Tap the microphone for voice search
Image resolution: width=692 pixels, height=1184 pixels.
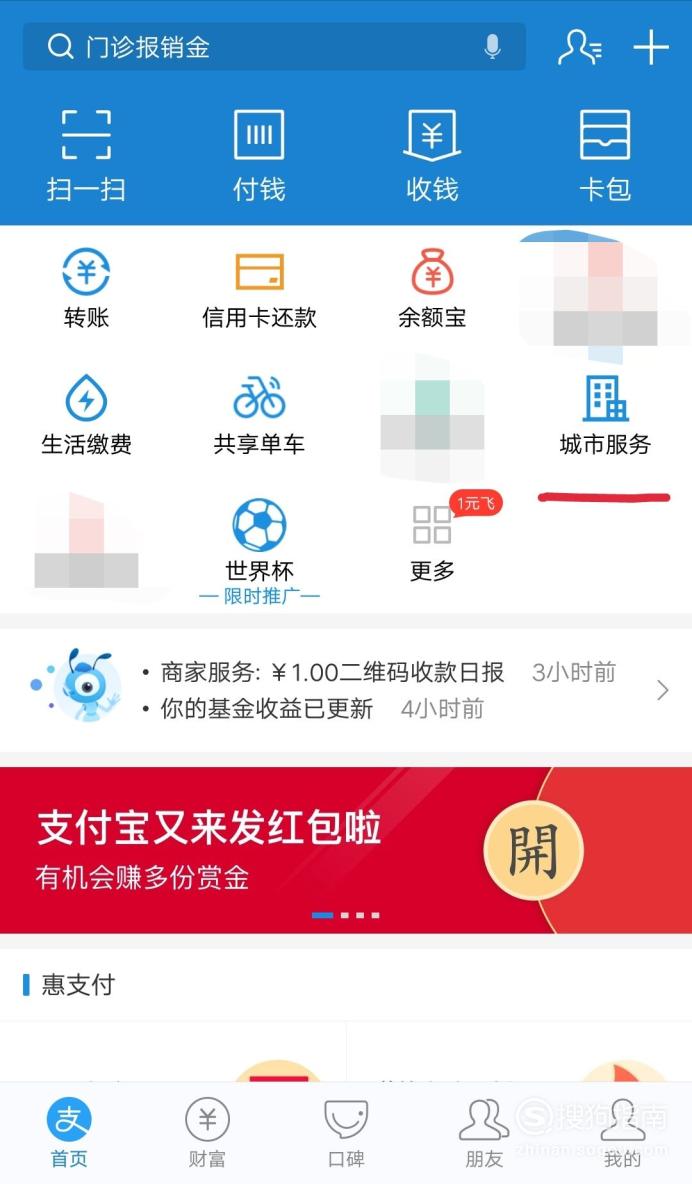pyautogui.click(x=492, y=47)
